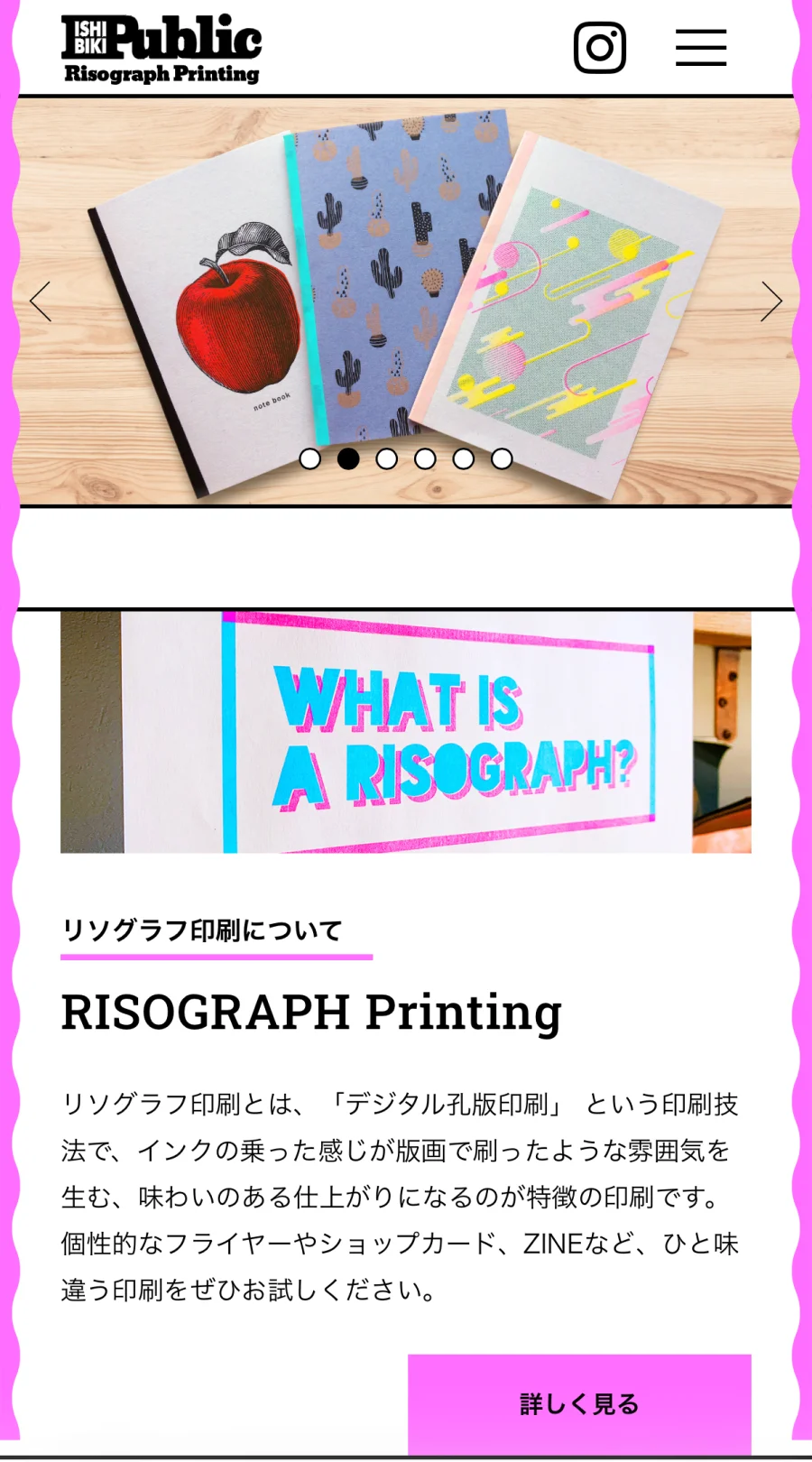The image size is (812, 1462).
Task: Open the Ishibiki Public logo home link
Action: coord(162,50)
